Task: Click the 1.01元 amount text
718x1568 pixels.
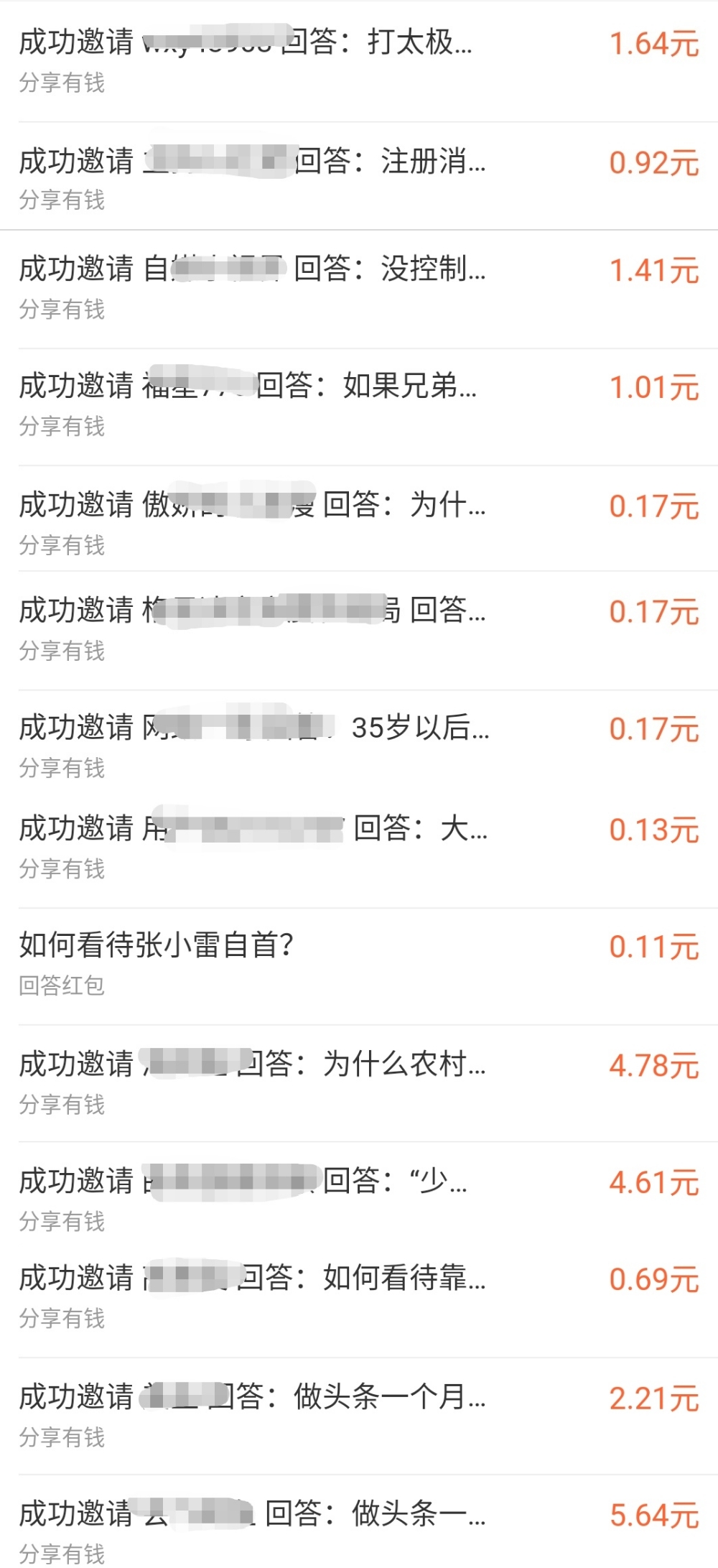Action: pyautogui.click(x=654, y=387)
